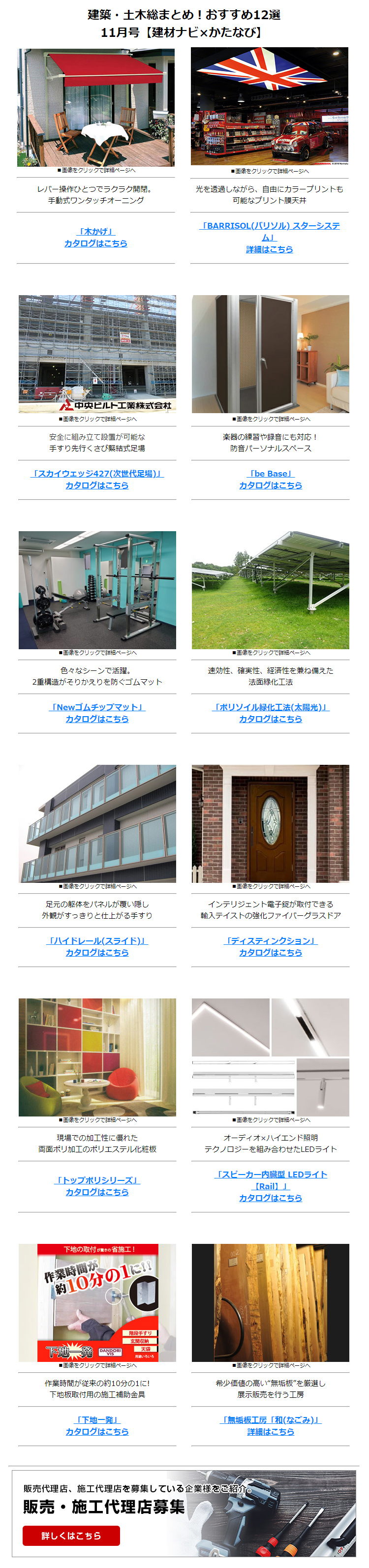The height and width of the screenshot is (1568, 369).
Task: Tap the brown fiberglass door image
Action: [x=271, y=823]
